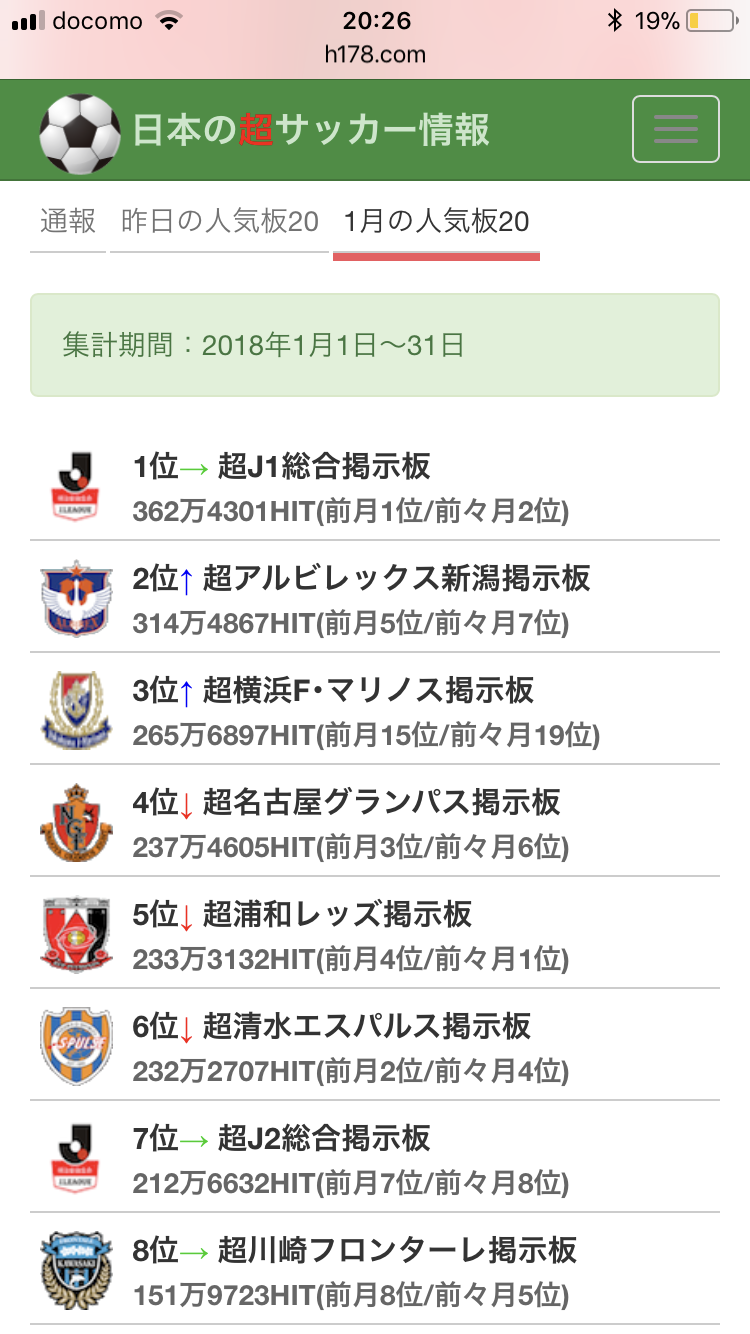This screenshot has height=1334, width=750.
Task: Select the 1月の人気板20 tab
Action: coord(436,221)
